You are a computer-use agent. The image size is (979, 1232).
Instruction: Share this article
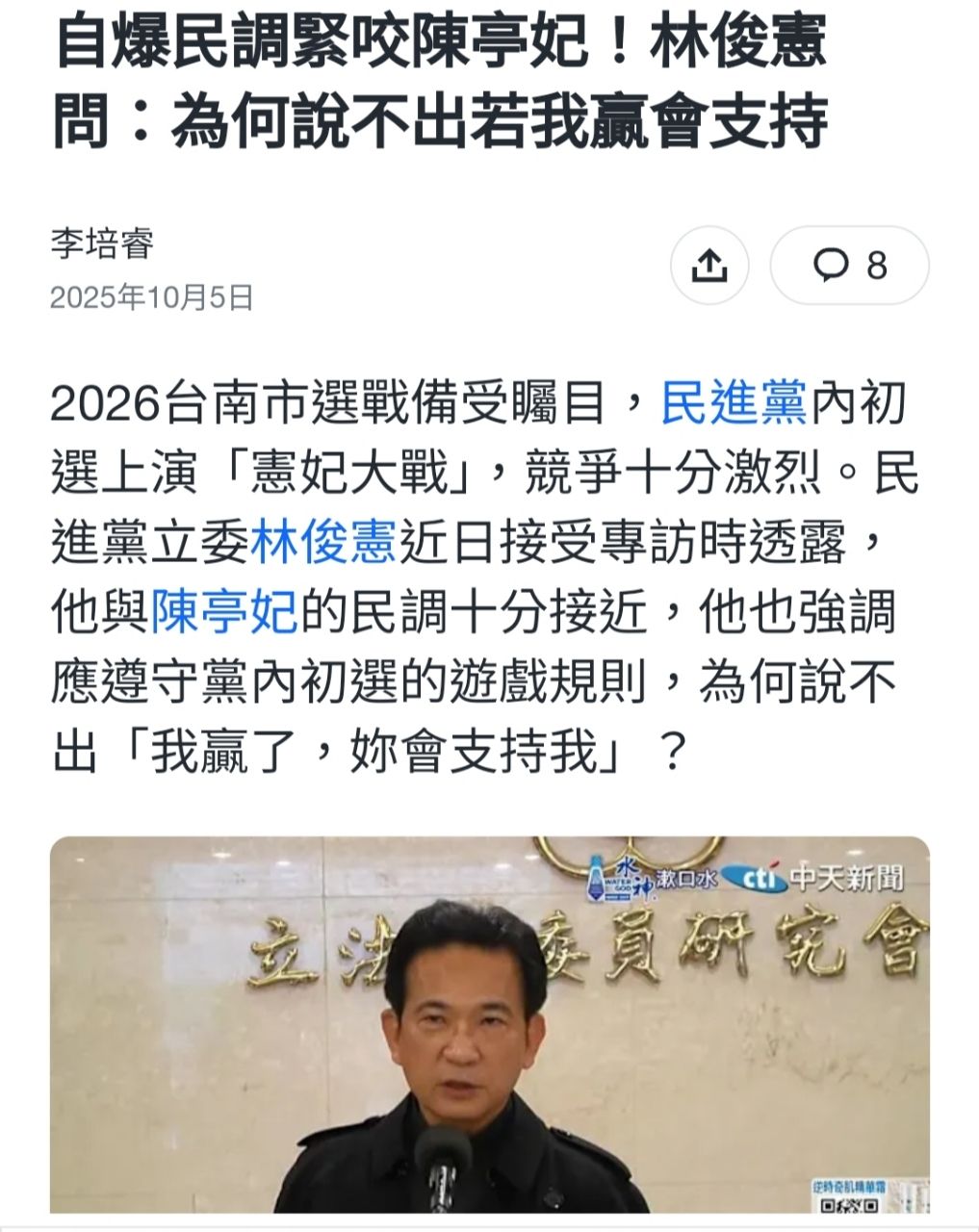tap(709, 266)
